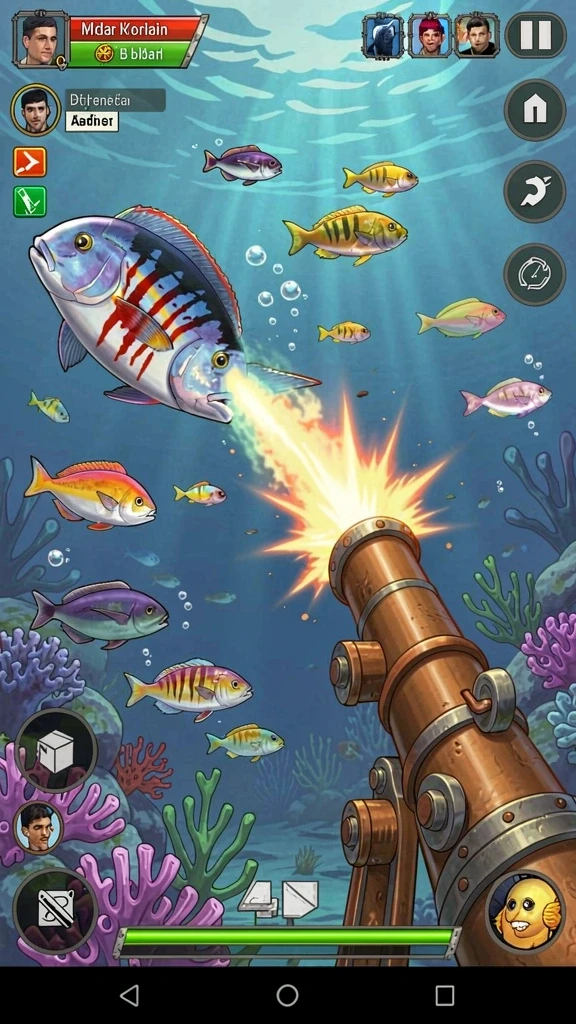Open the player profile avatar at top left
This screenshot has width=576, height=1024.
(x=40, y=39)
